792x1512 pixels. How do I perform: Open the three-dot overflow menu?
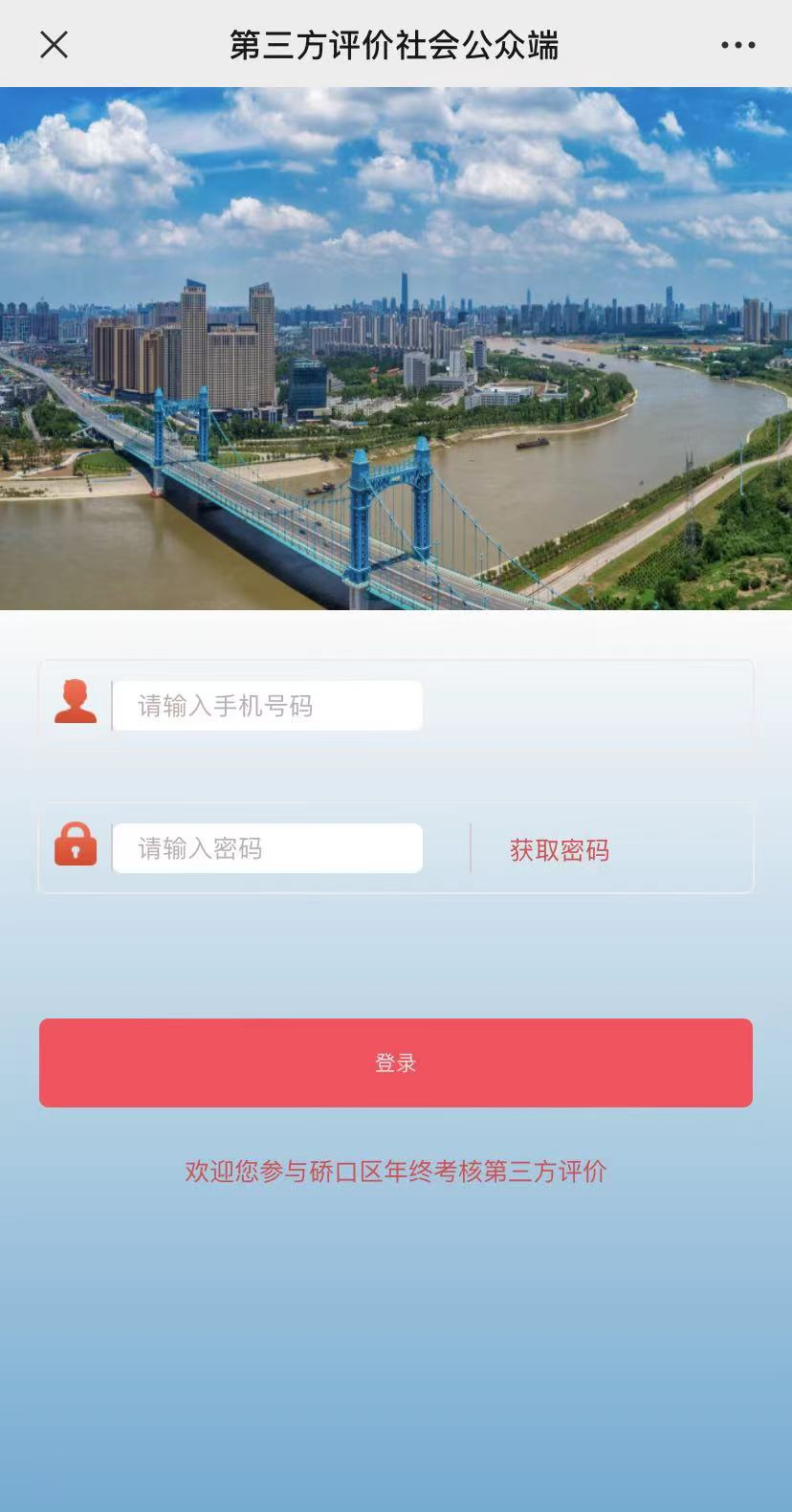(x=737, y=45)
